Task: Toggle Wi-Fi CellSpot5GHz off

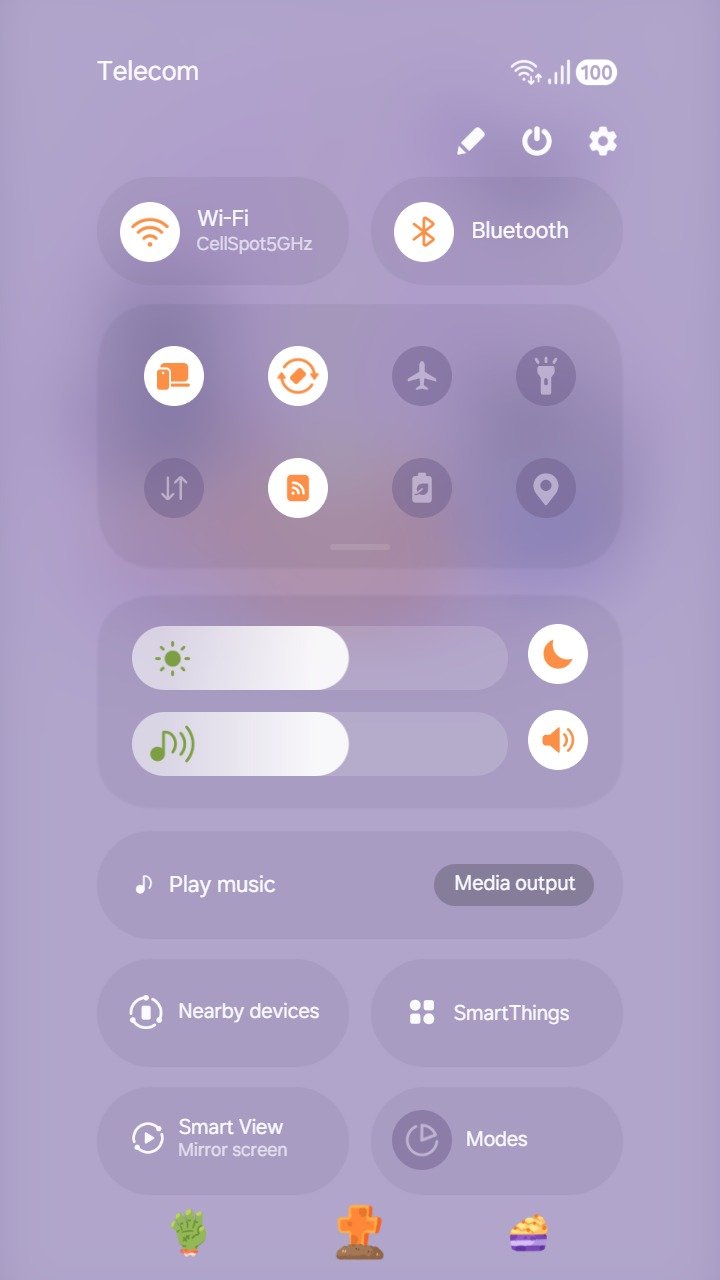Action: click(x=150, y=231)
